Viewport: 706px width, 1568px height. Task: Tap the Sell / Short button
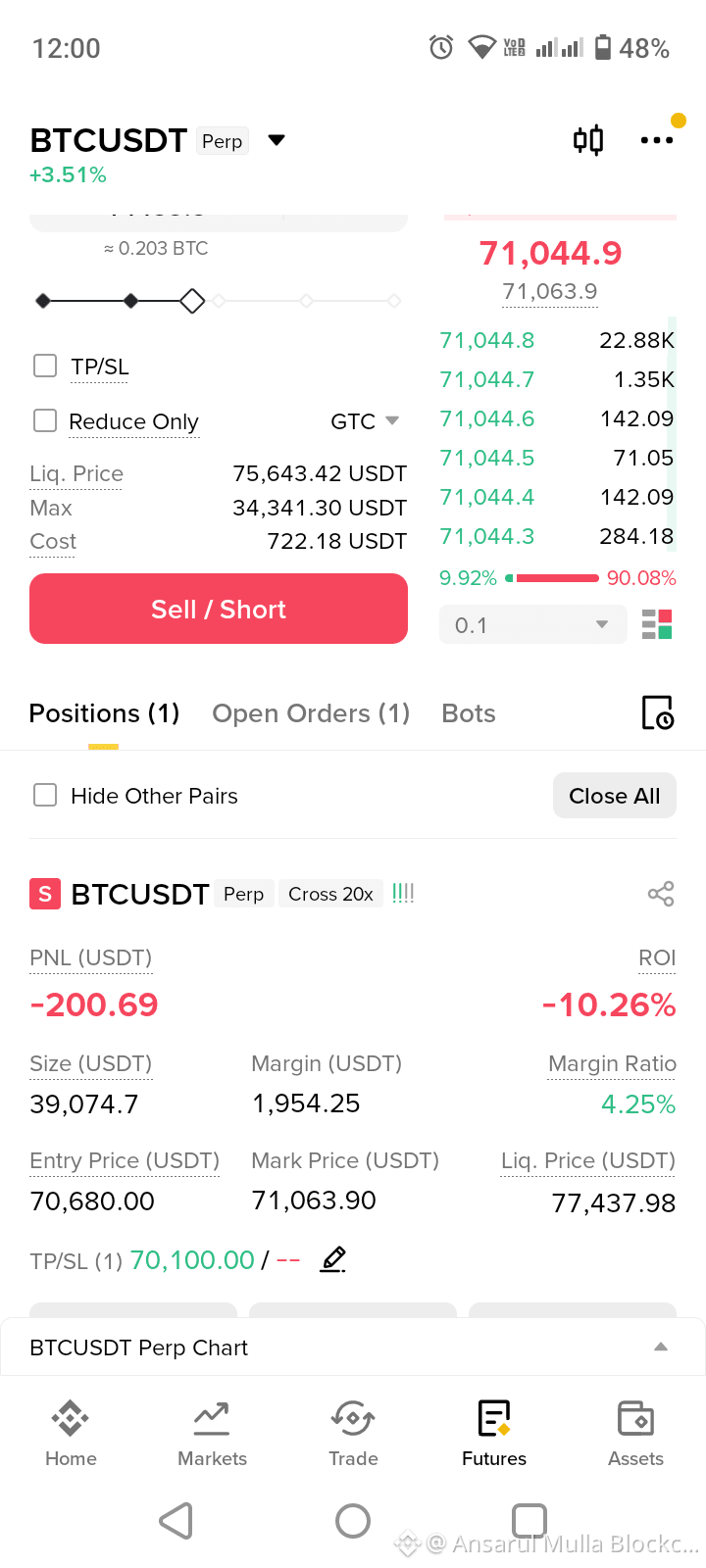coord(219,609)
